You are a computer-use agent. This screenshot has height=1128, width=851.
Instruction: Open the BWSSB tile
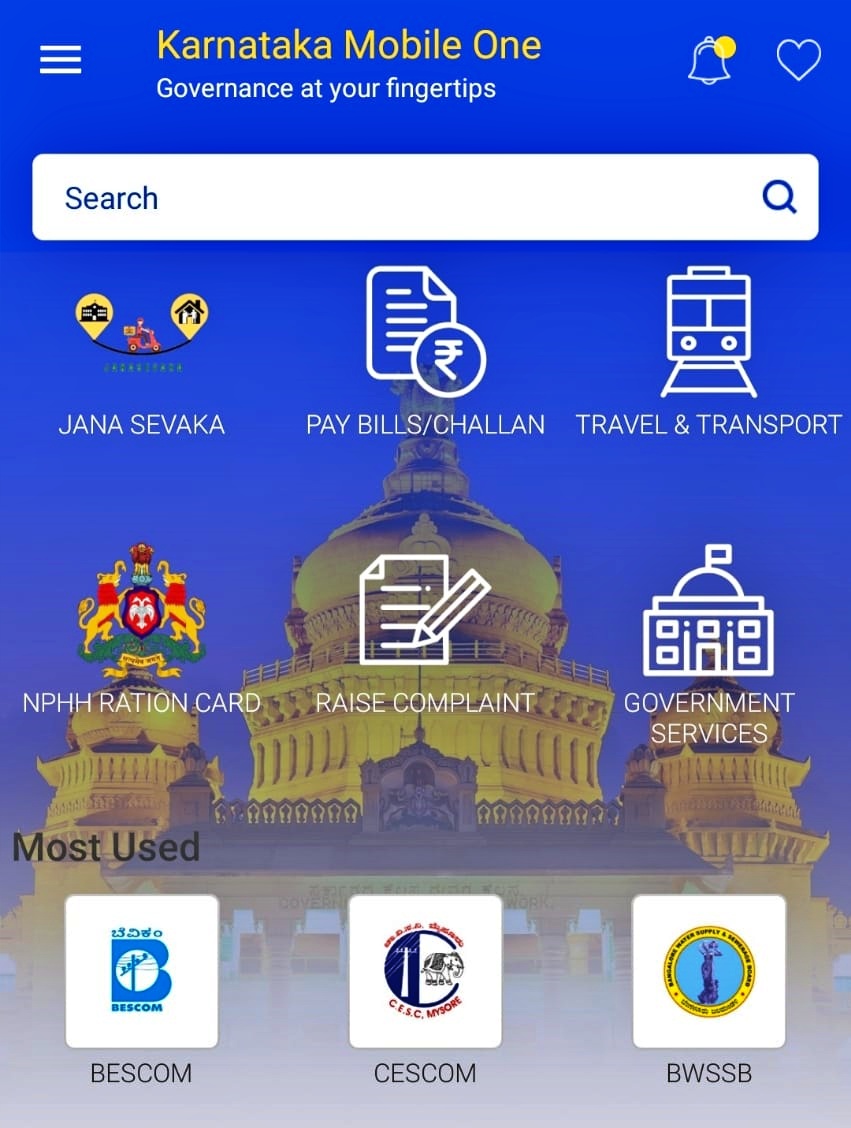tap(708, 971)
